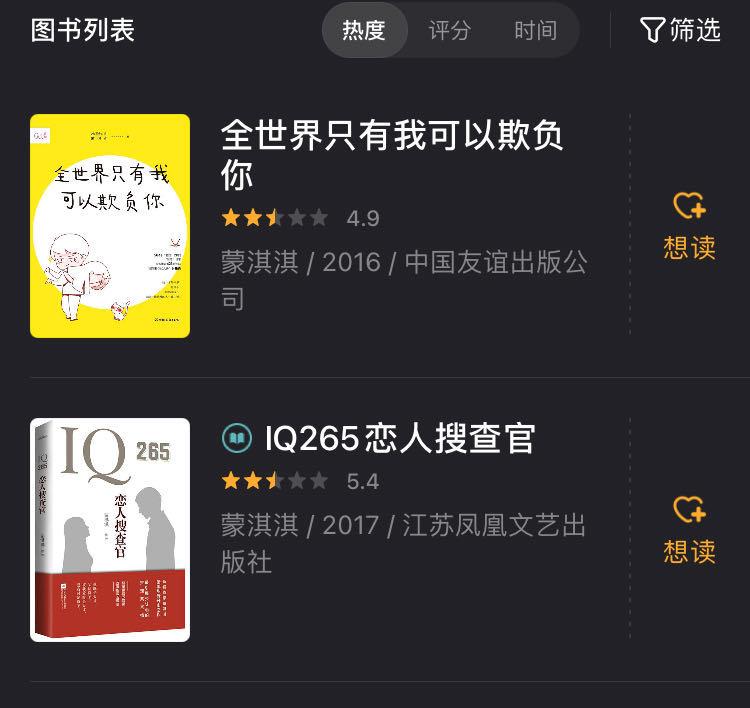Add IQ265恋人搜查官 to 想读 list

[x=689, y=530]
